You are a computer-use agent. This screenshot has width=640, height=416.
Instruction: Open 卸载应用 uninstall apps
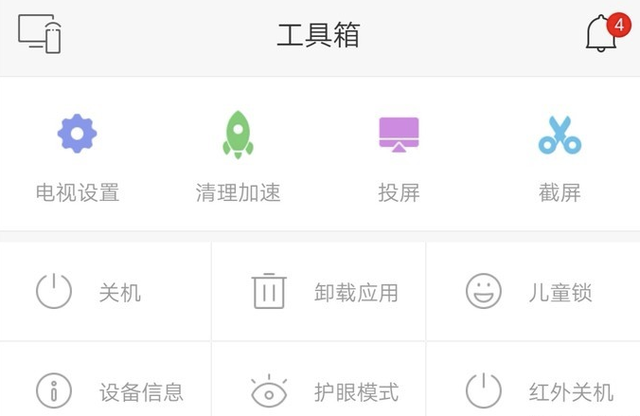point(320,292)
